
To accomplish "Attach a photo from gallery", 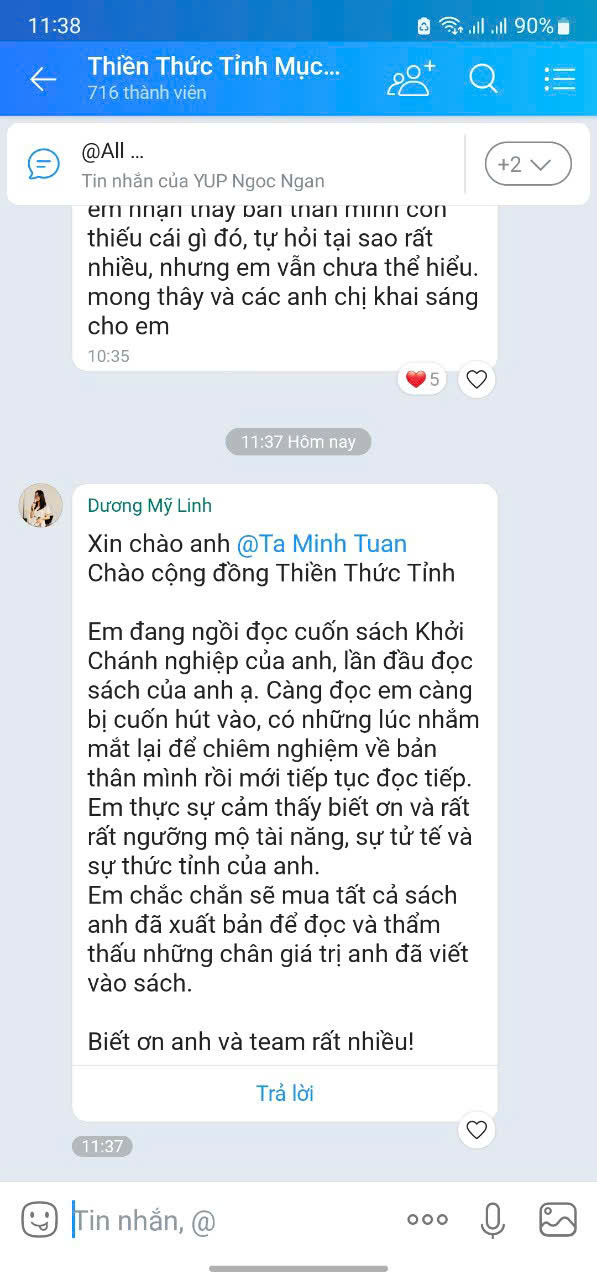I will [558, 1219].
